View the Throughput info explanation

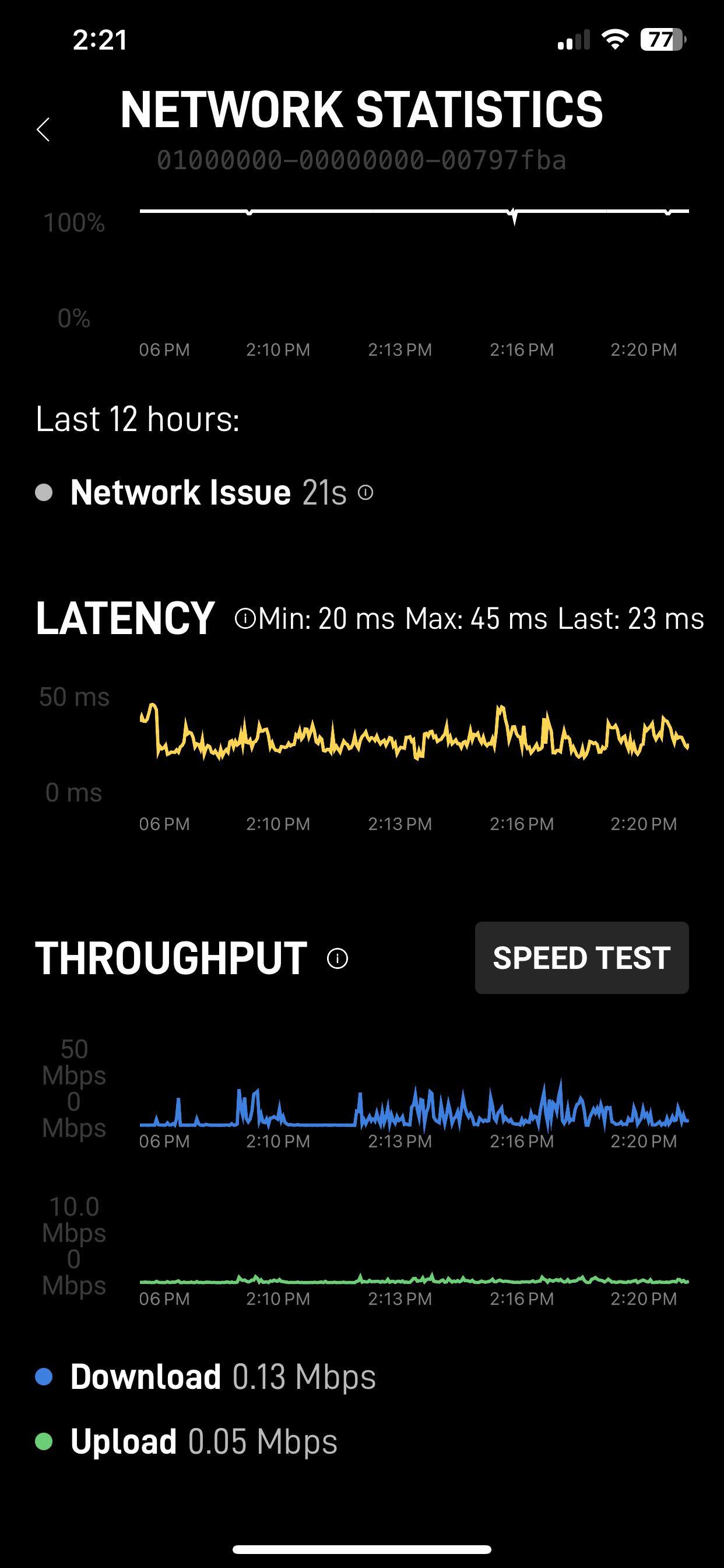tap(338, 958)
